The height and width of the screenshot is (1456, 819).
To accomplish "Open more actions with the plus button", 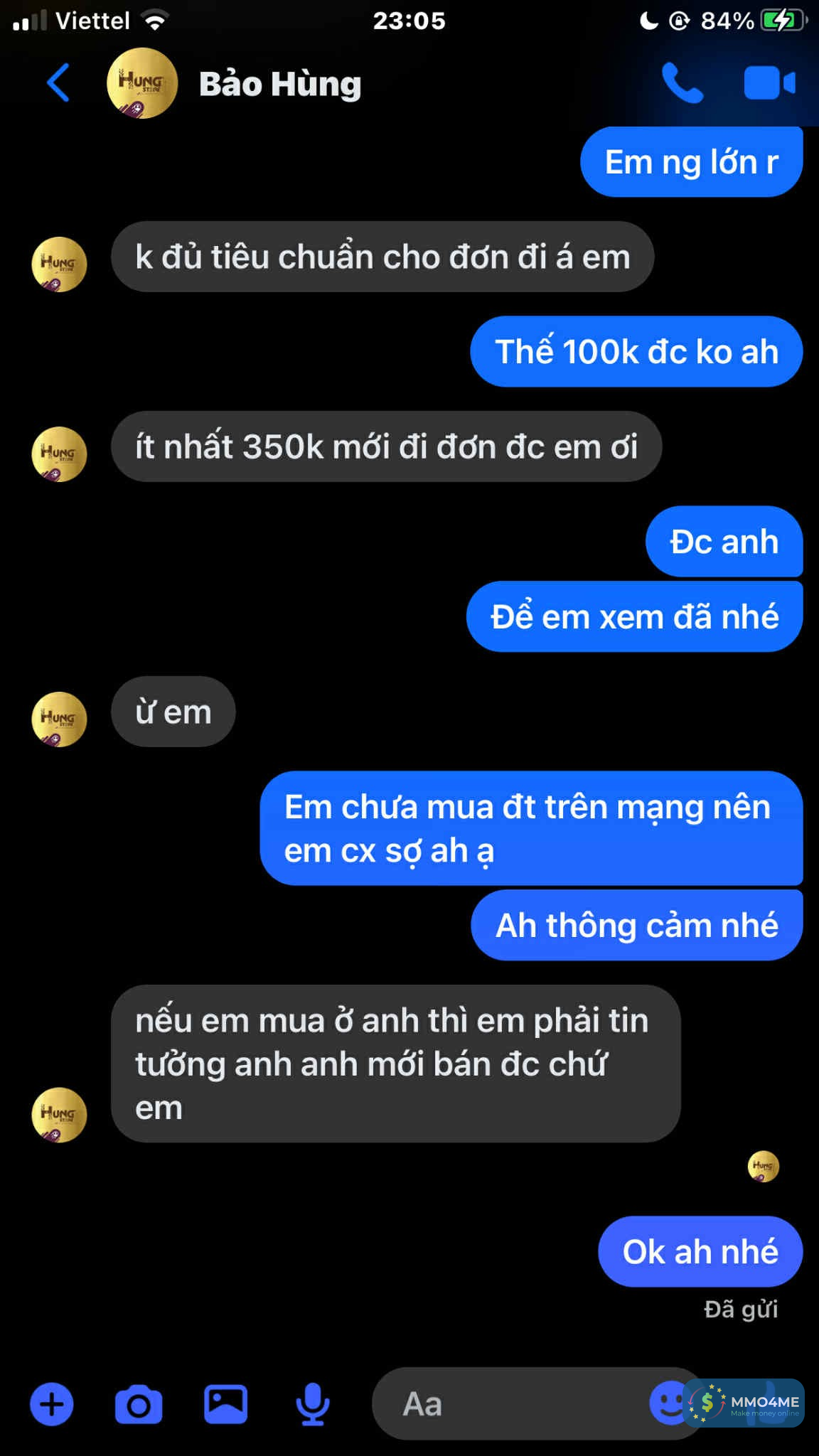I will (x=51, y=1404).
